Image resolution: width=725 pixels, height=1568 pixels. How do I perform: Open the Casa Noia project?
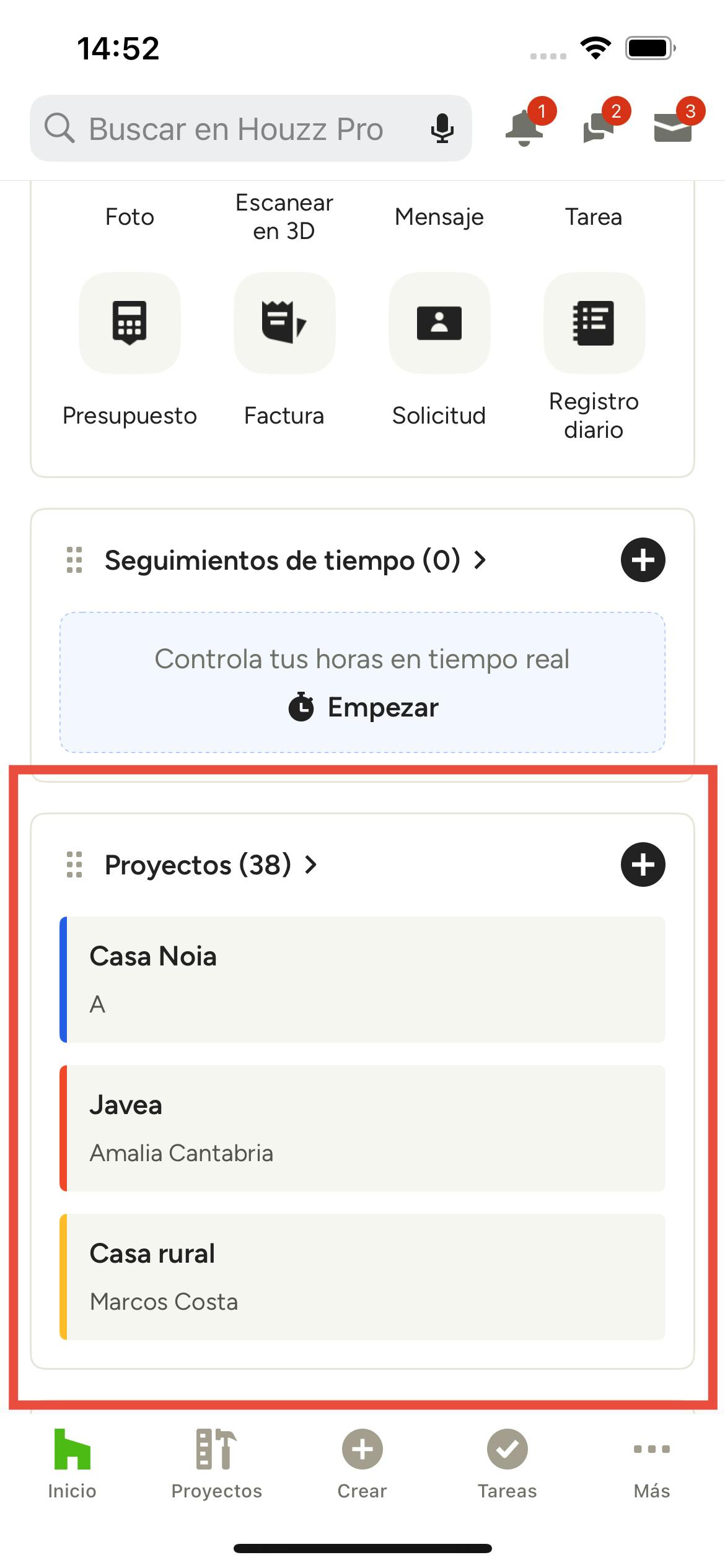[362, 980]
